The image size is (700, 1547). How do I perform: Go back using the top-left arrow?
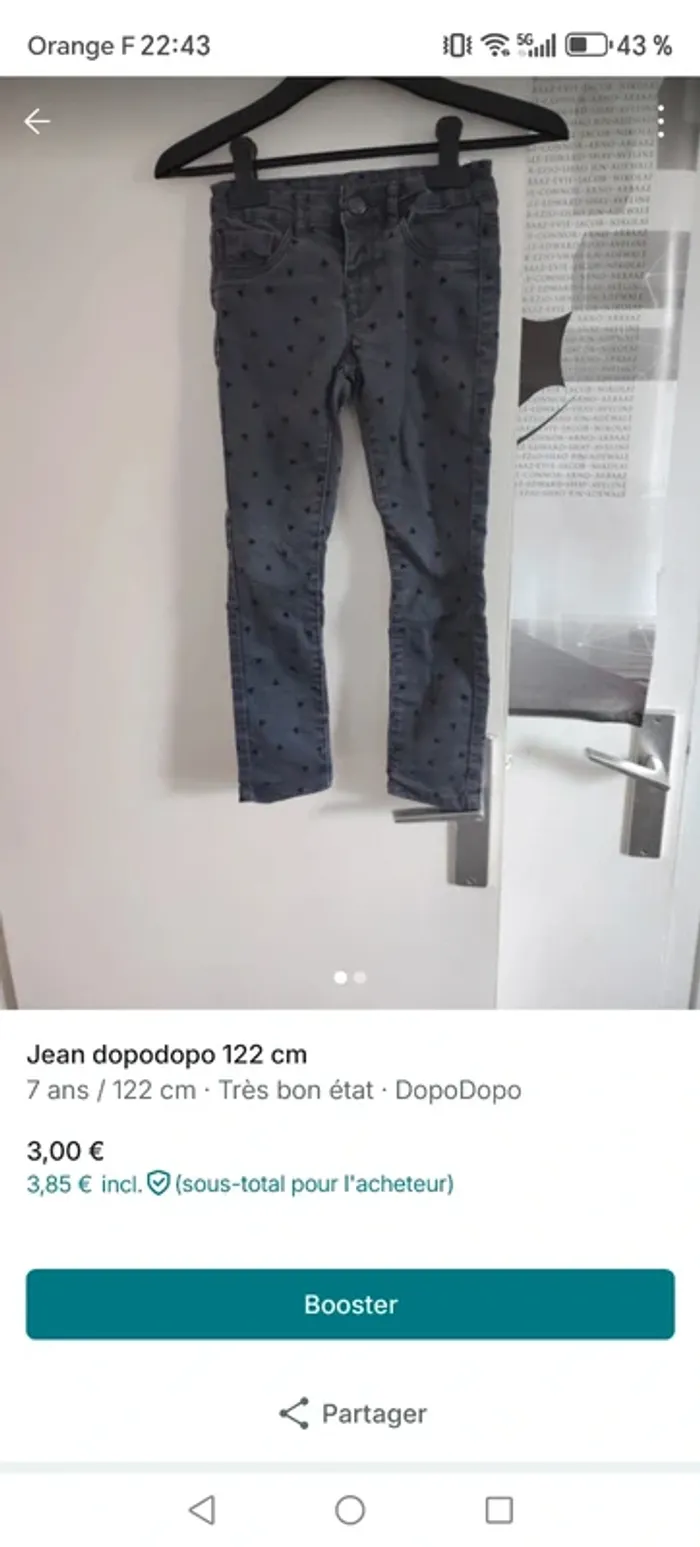coord(37,122)
